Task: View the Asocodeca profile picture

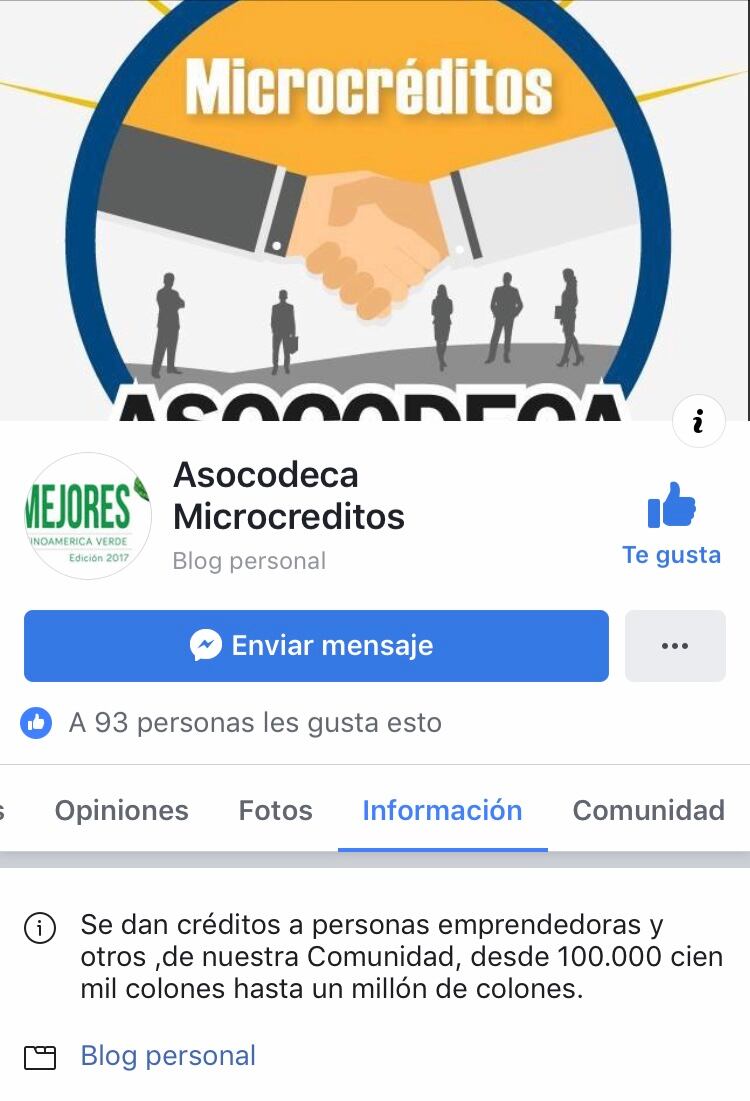Action: click(87, 516)
